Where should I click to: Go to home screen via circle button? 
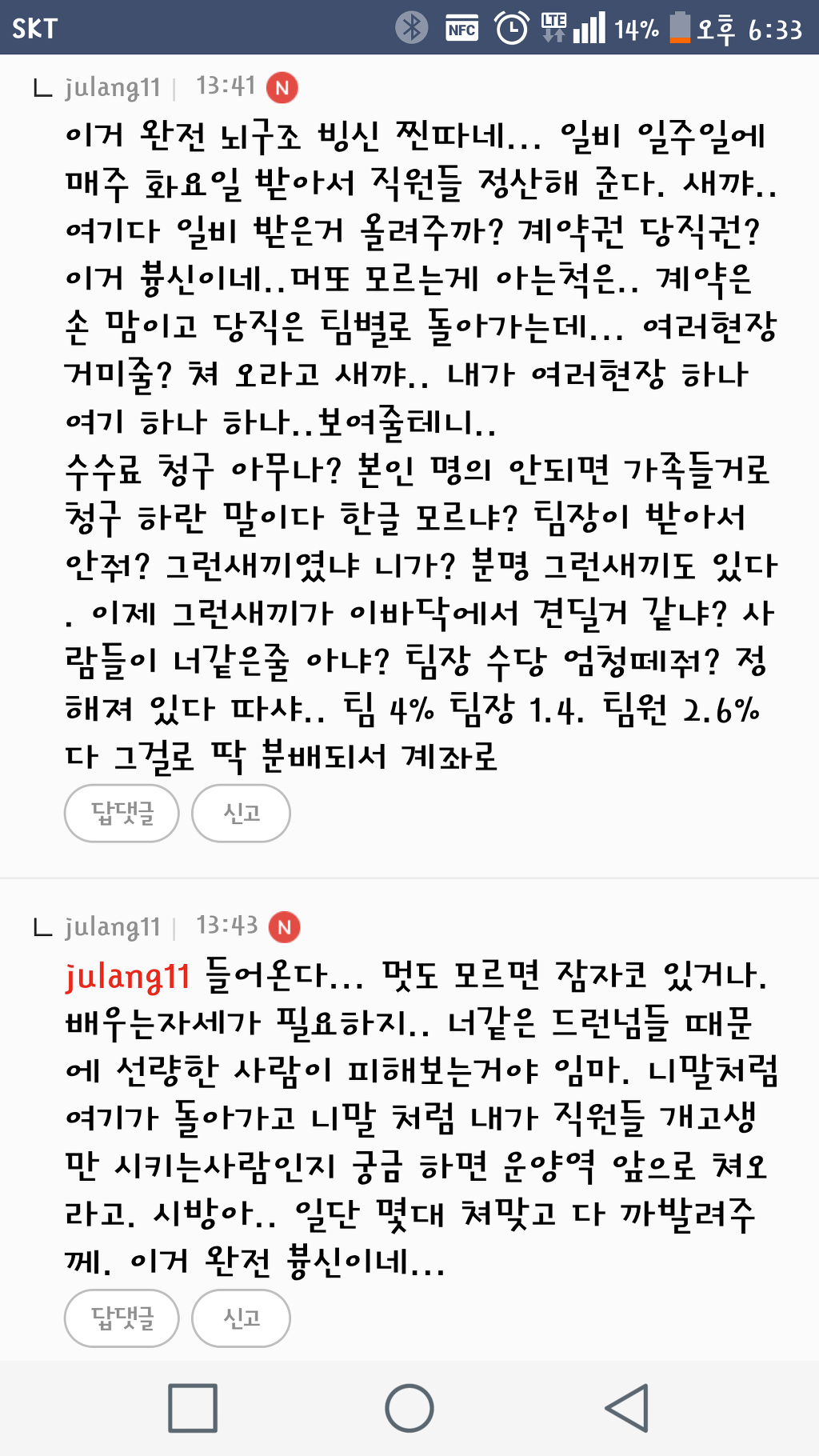pyautogui.click(x=409, y=1408)
